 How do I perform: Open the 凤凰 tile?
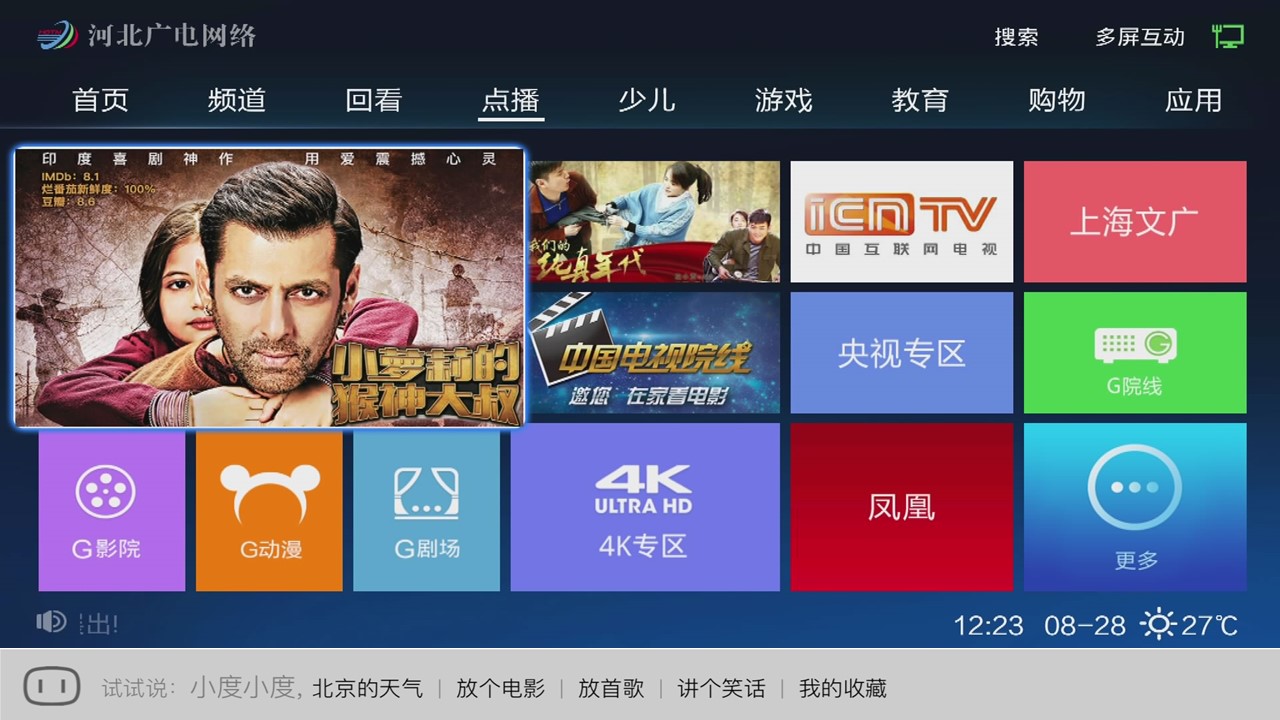901,507
